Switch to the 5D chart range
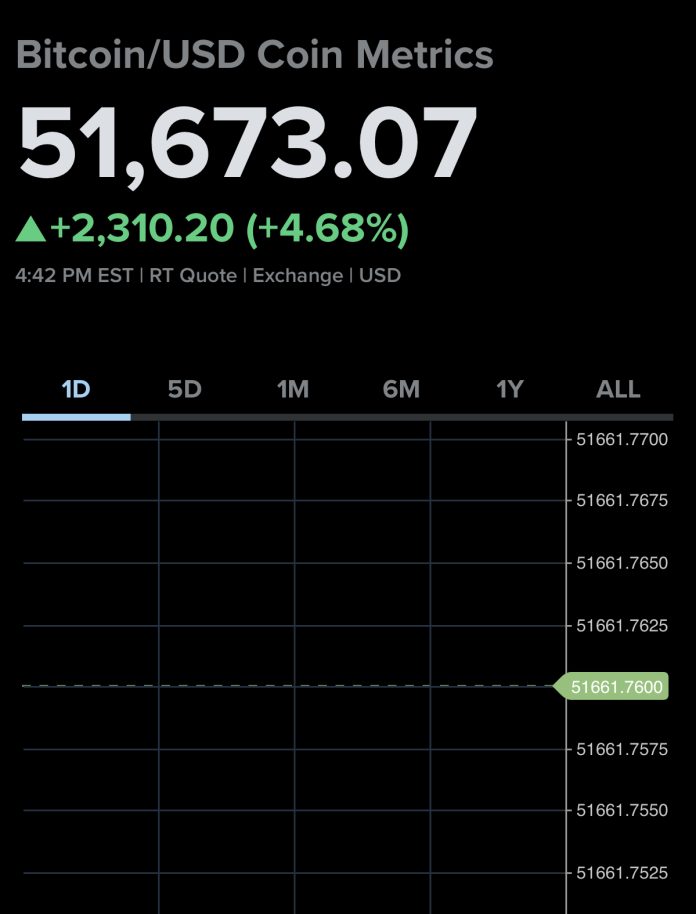The height and width of the screenshot is (914, 696). 185,389
